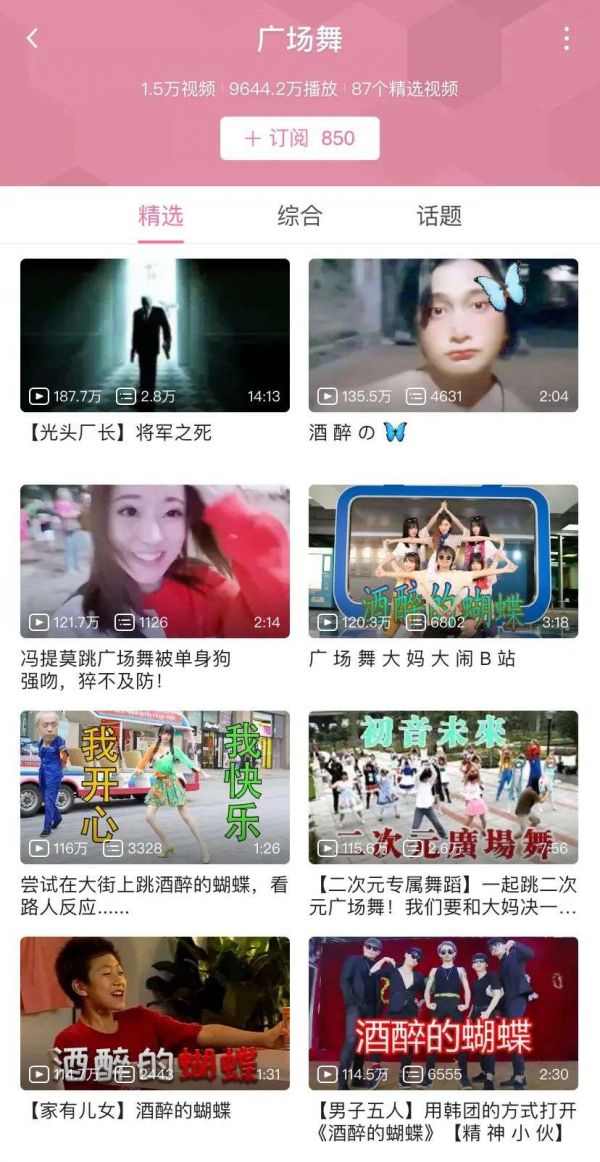Watch 冯提莫跳广场舞被单身狗强吻 video
This screenshot has width=600, height=1162.
(x=155, y=561)
